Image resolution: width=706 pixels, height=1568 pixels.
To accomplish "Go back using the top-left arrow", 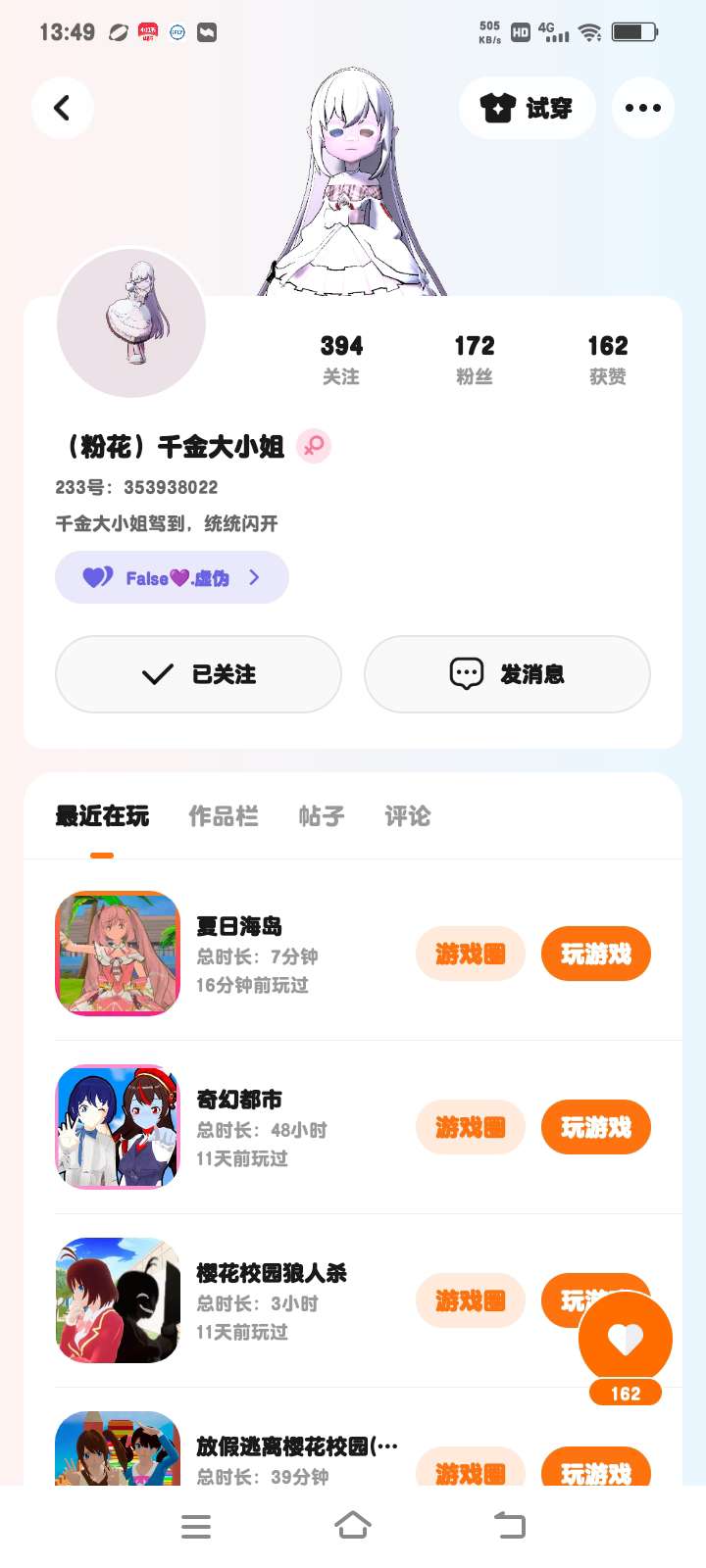I will 62,108.
